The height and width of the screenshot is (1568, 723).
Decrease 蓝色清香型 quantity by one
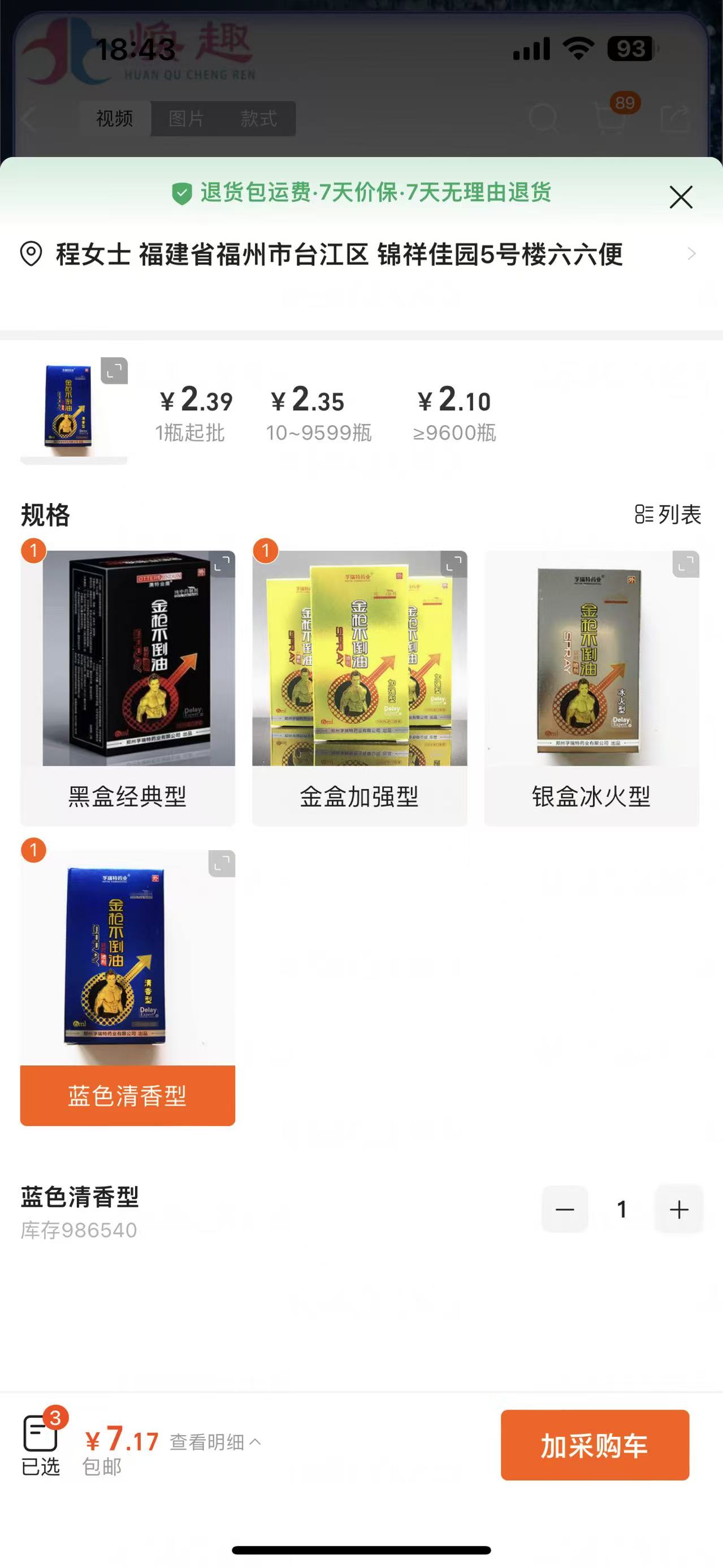click(565, 1209)
